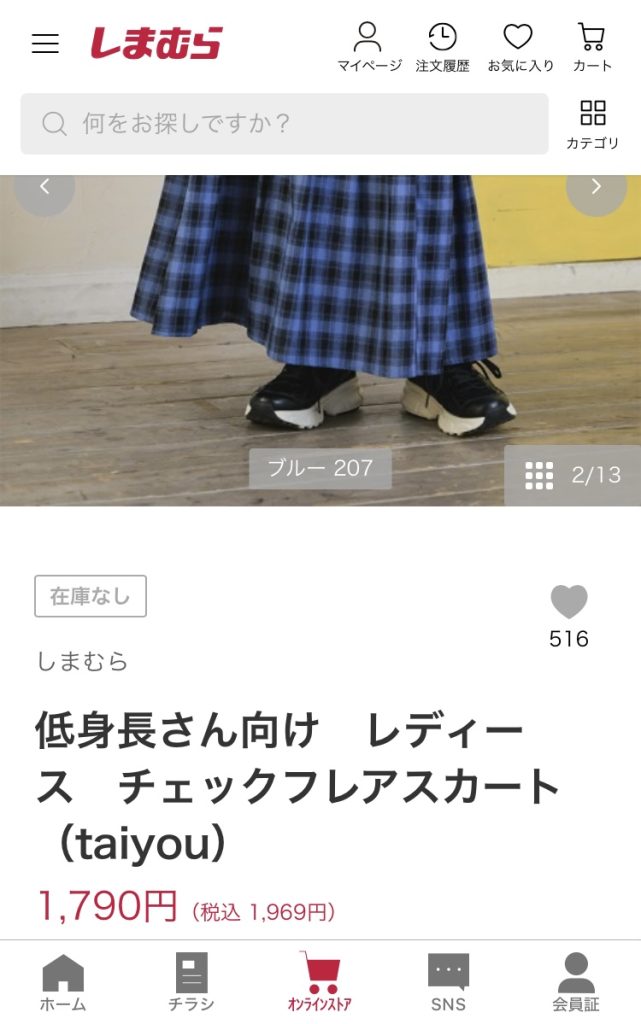Open the SNS tab
641x1024 pixels.
[448, 982]
